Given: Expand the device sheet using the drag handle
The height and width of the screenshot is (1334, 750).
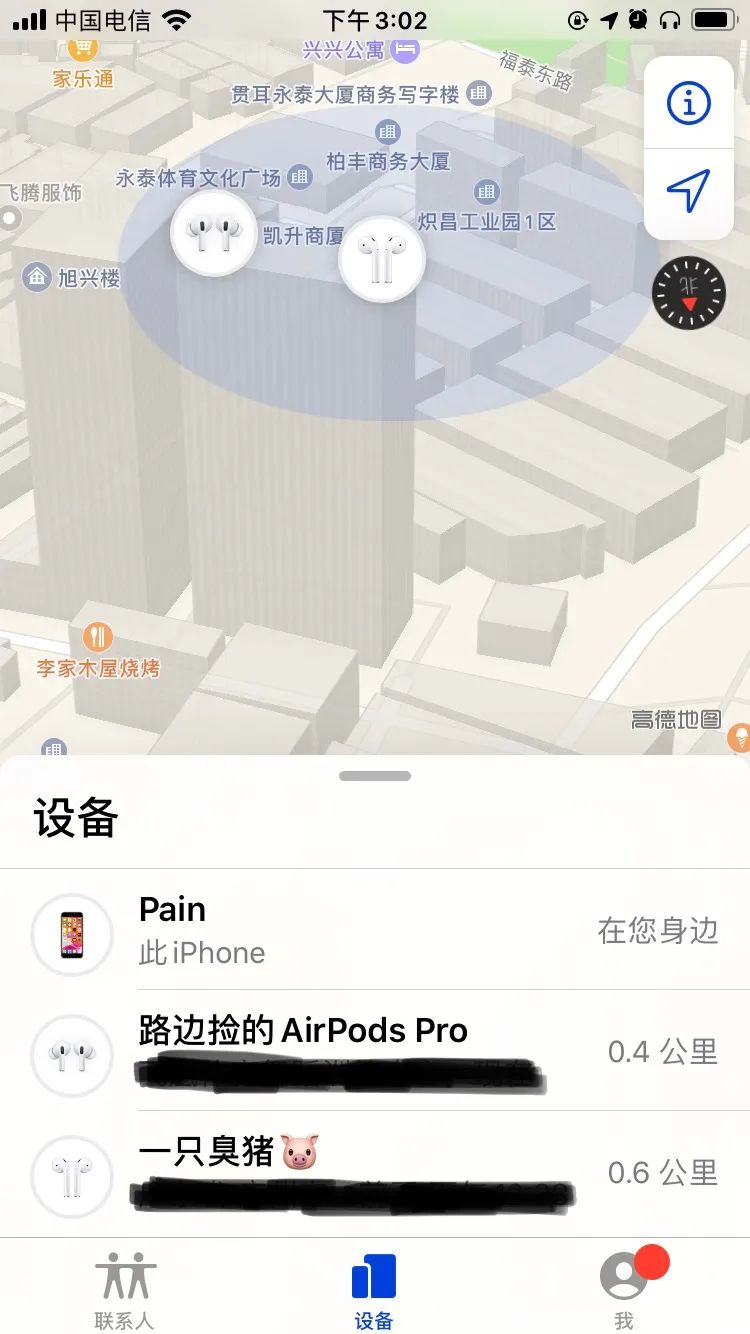Looking at the screenshot, I should pos(374,775).
